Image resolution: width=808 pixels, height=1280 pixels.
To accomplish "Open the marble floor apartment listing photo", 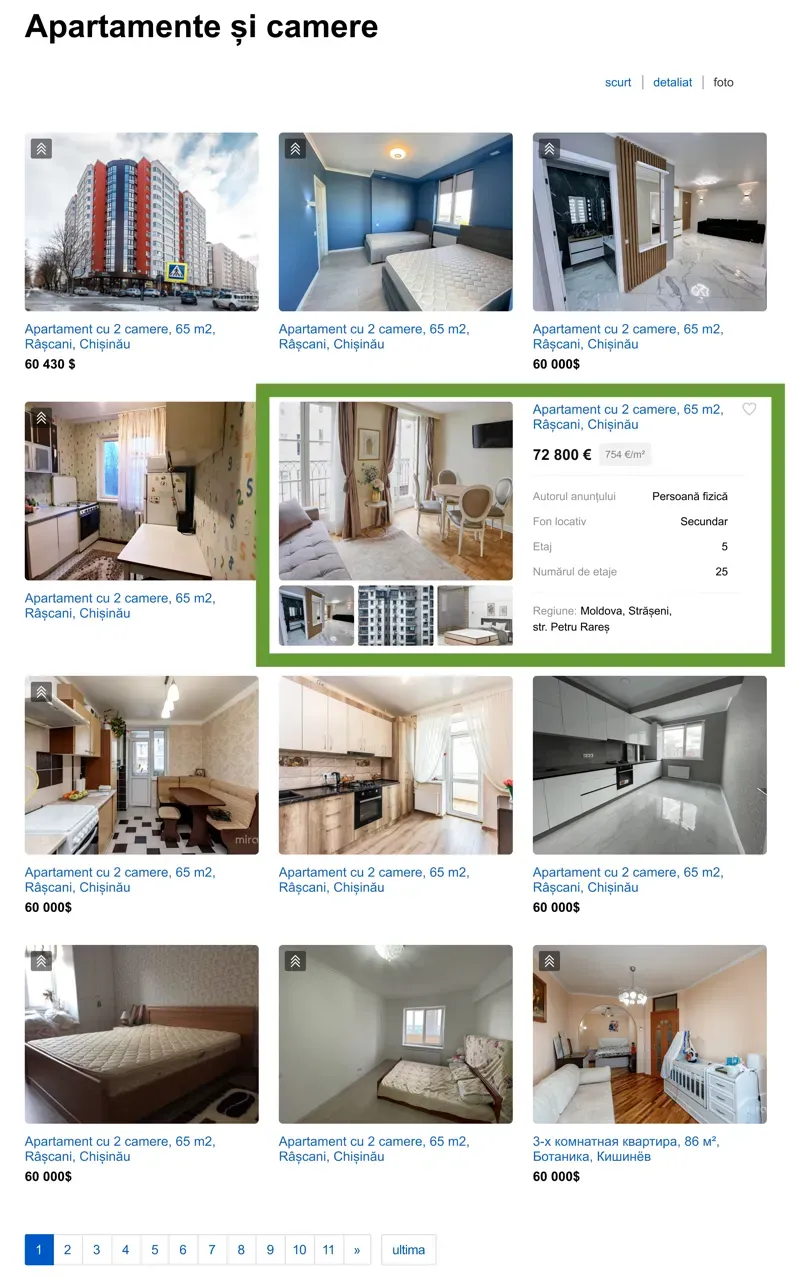I will pos(649,222).
